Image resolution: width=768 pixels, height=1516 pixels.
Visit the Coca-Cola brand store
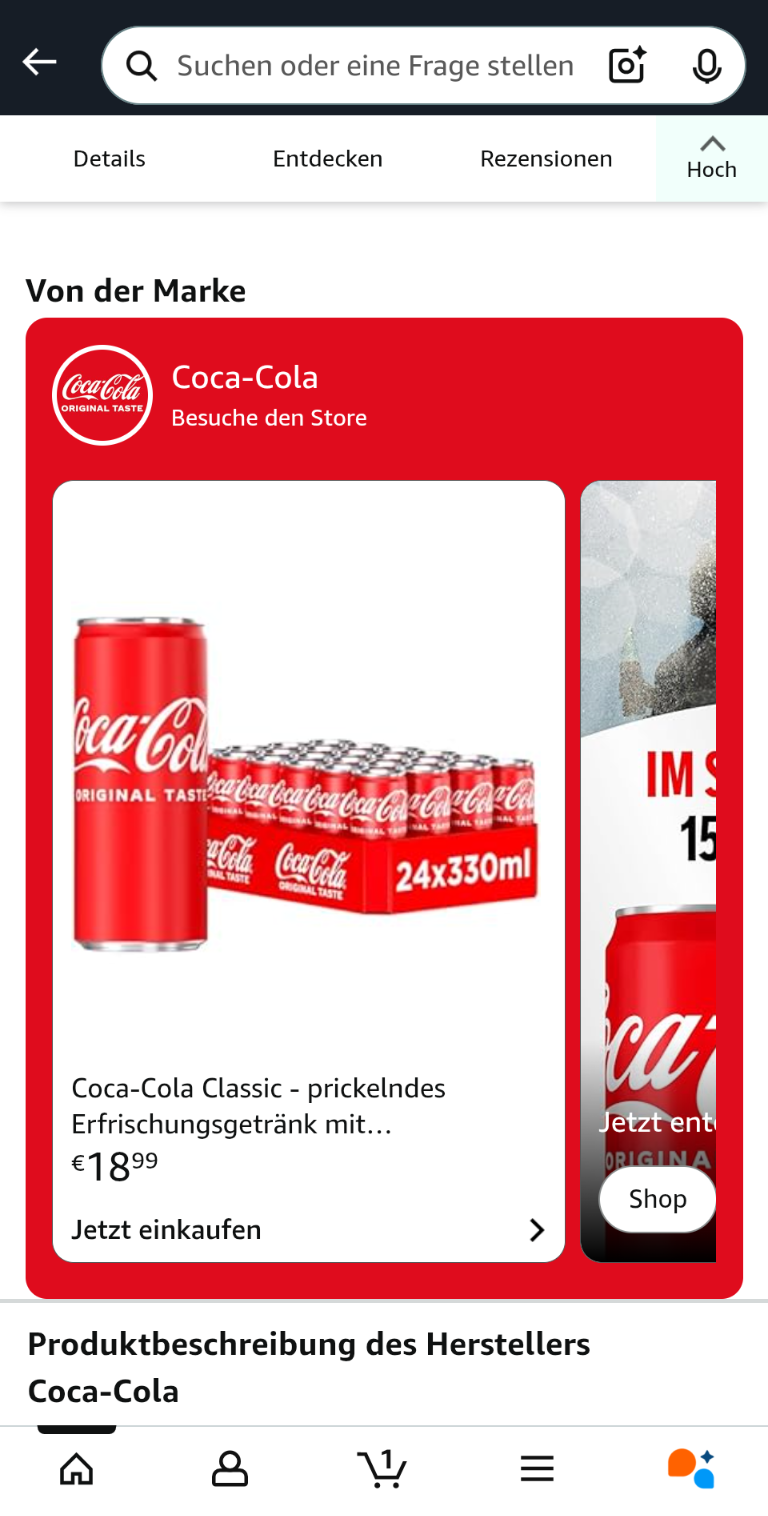268,418
